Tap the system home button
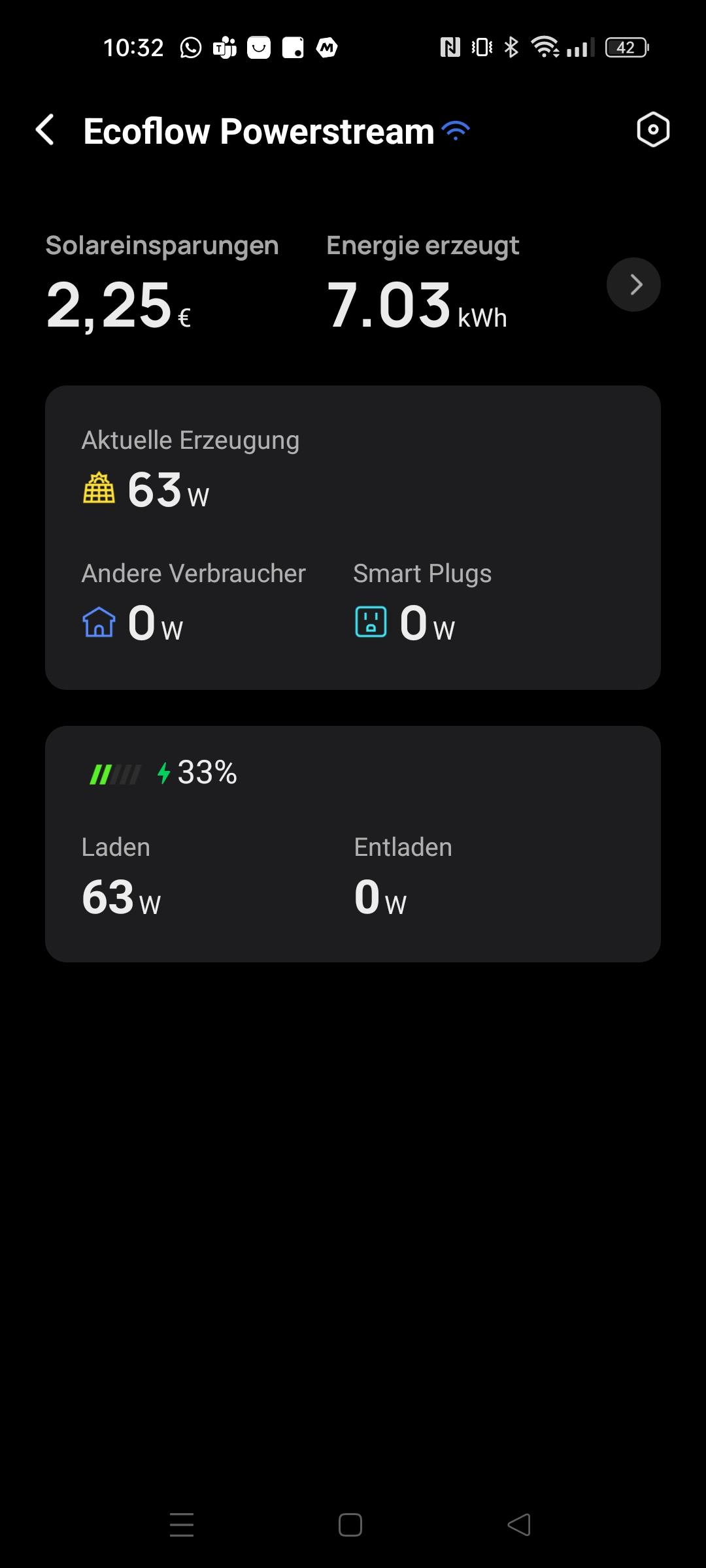The image size is (706, 1568). (350, 1525)
